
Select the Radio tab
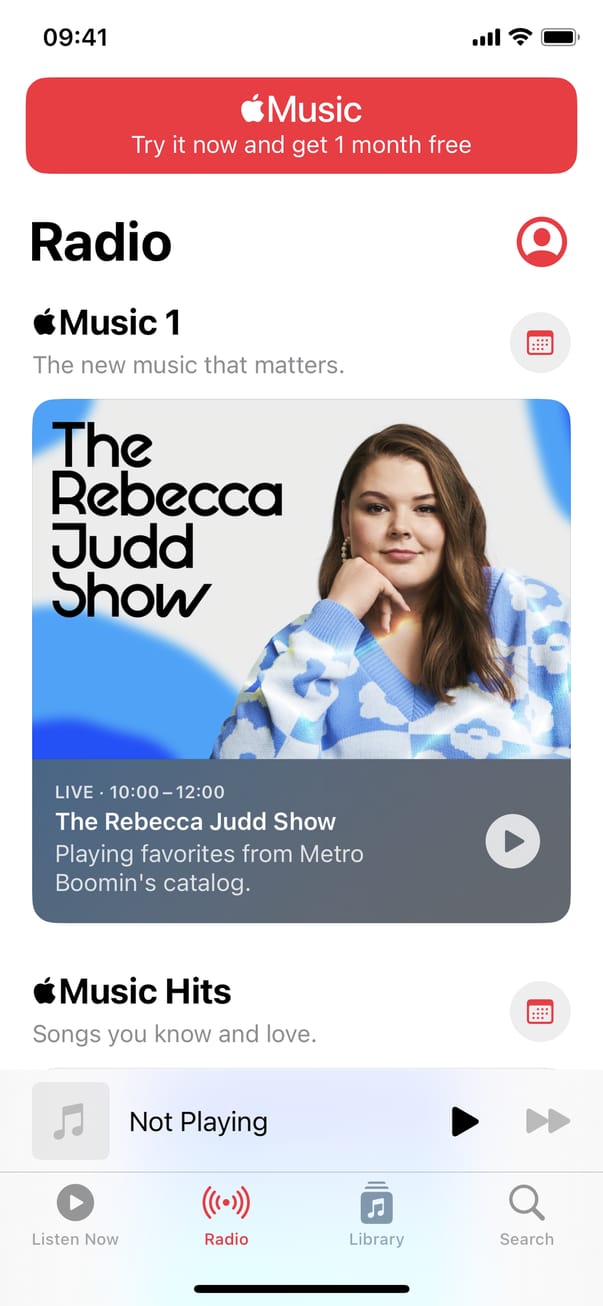click(226, 1215)
